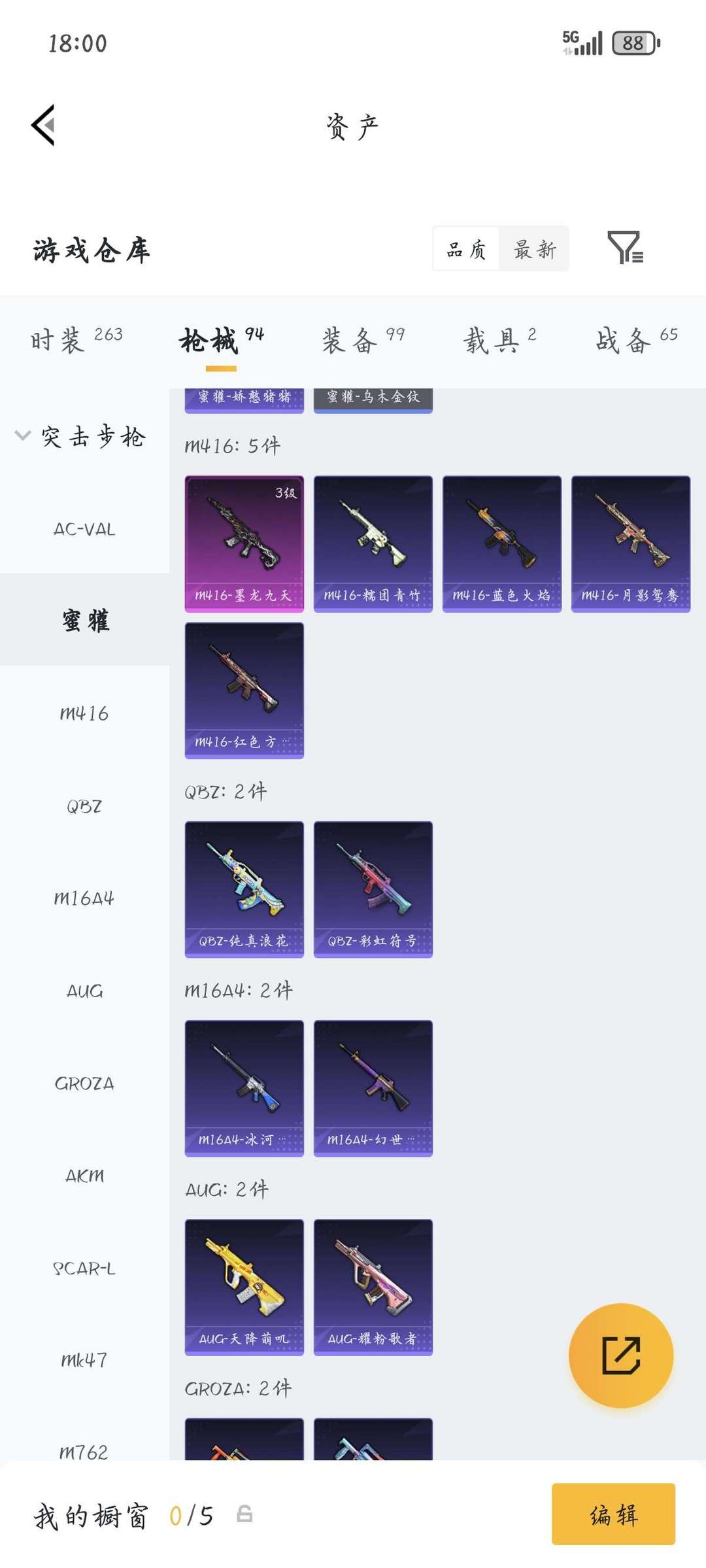Tap the orange share floating button
The height and width of the screenshot is (1568, 706).
pyautogui.click(x=621, y=1355)
